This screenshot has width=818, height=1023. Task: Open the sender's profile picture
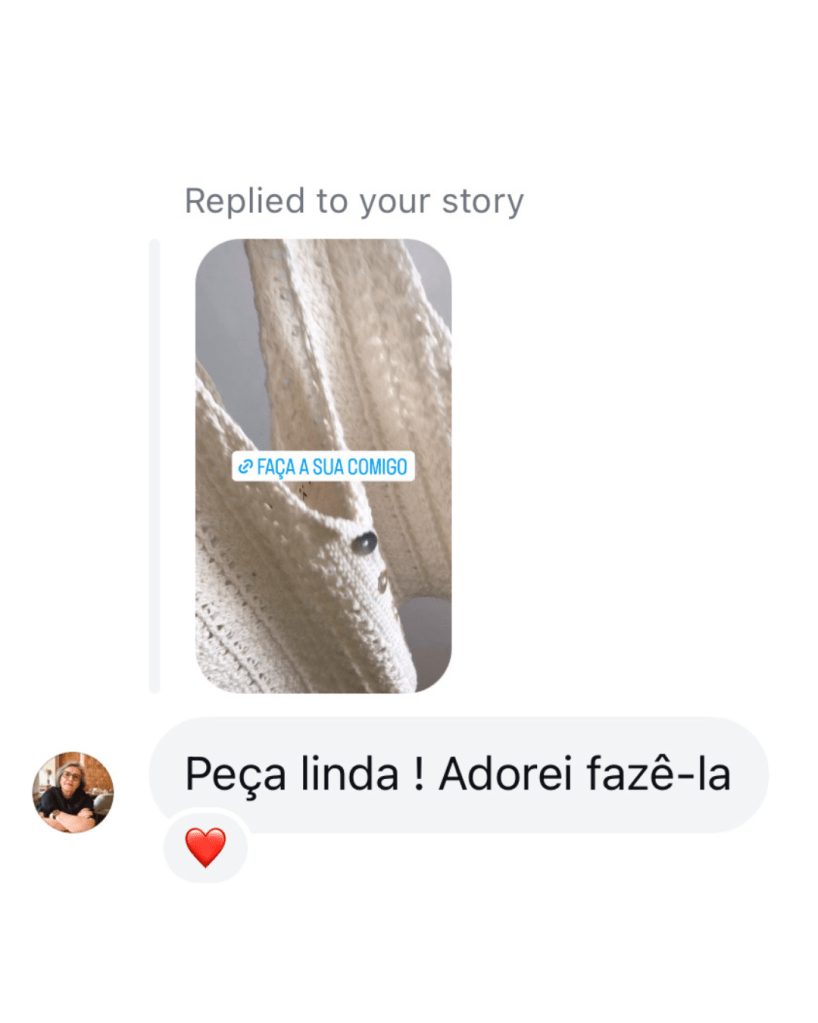pyautogui.click(x=73, y=792)
